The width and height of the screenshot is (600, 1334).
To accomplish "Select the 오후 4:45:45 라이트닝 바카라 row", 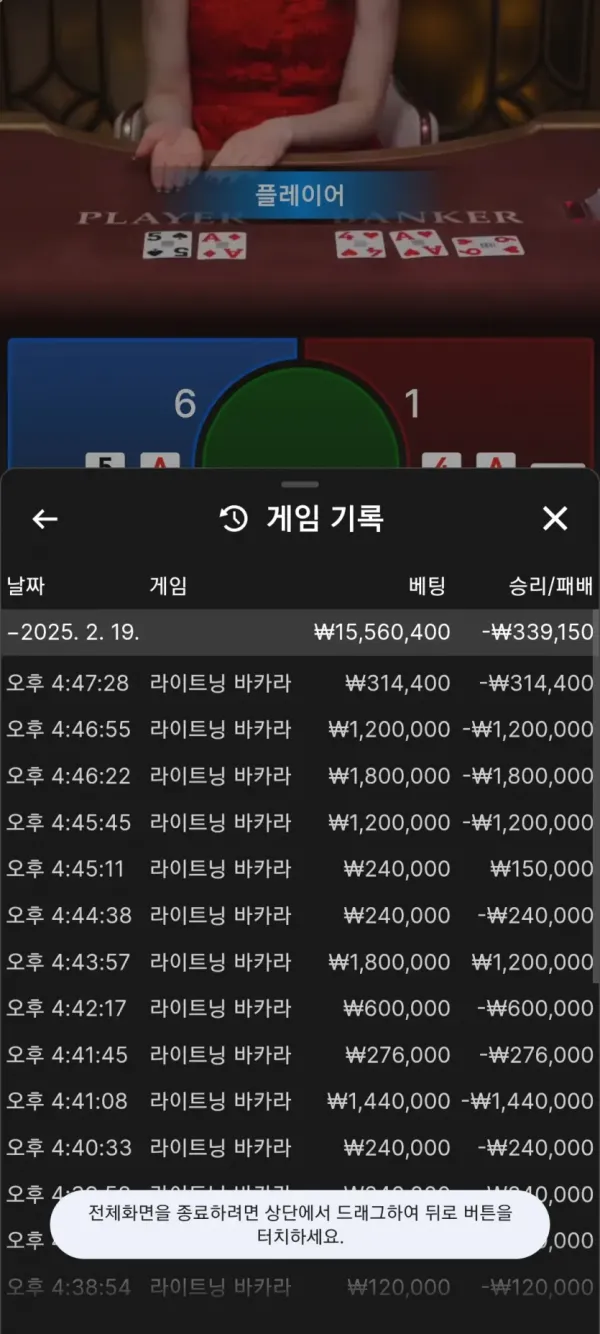I will (x=298, y=822).
